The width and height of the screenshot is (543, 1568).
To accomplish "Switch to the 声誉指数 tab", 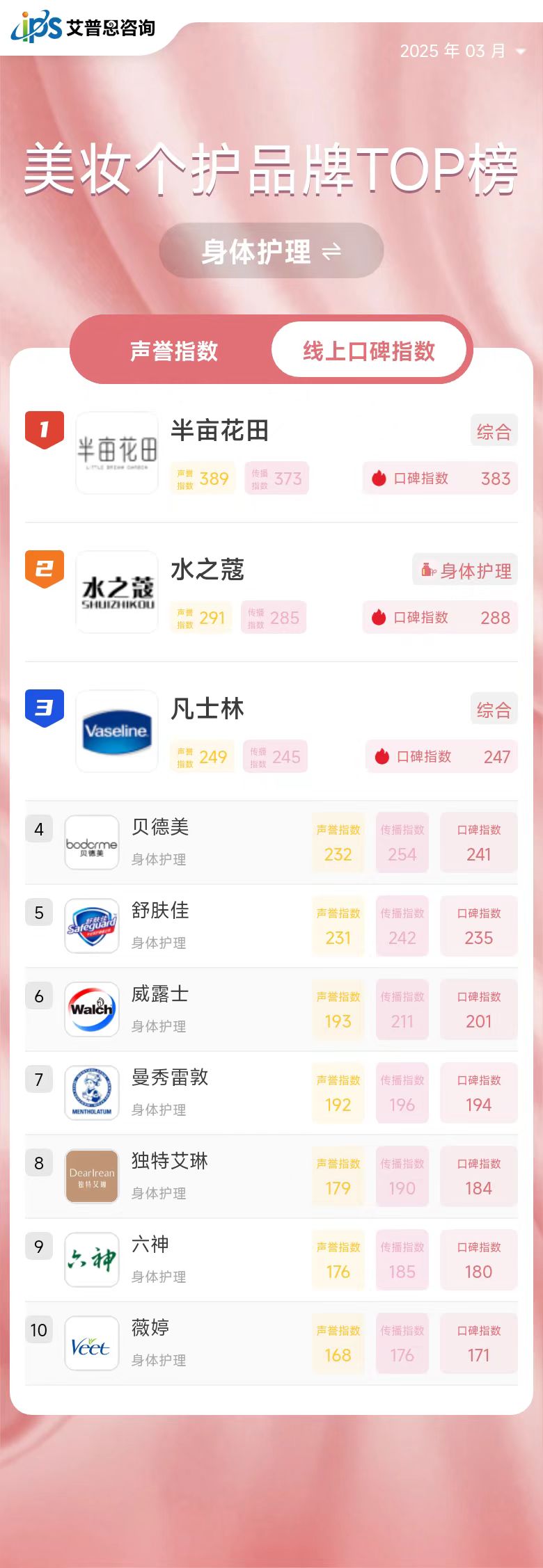I will click(173, 351).
